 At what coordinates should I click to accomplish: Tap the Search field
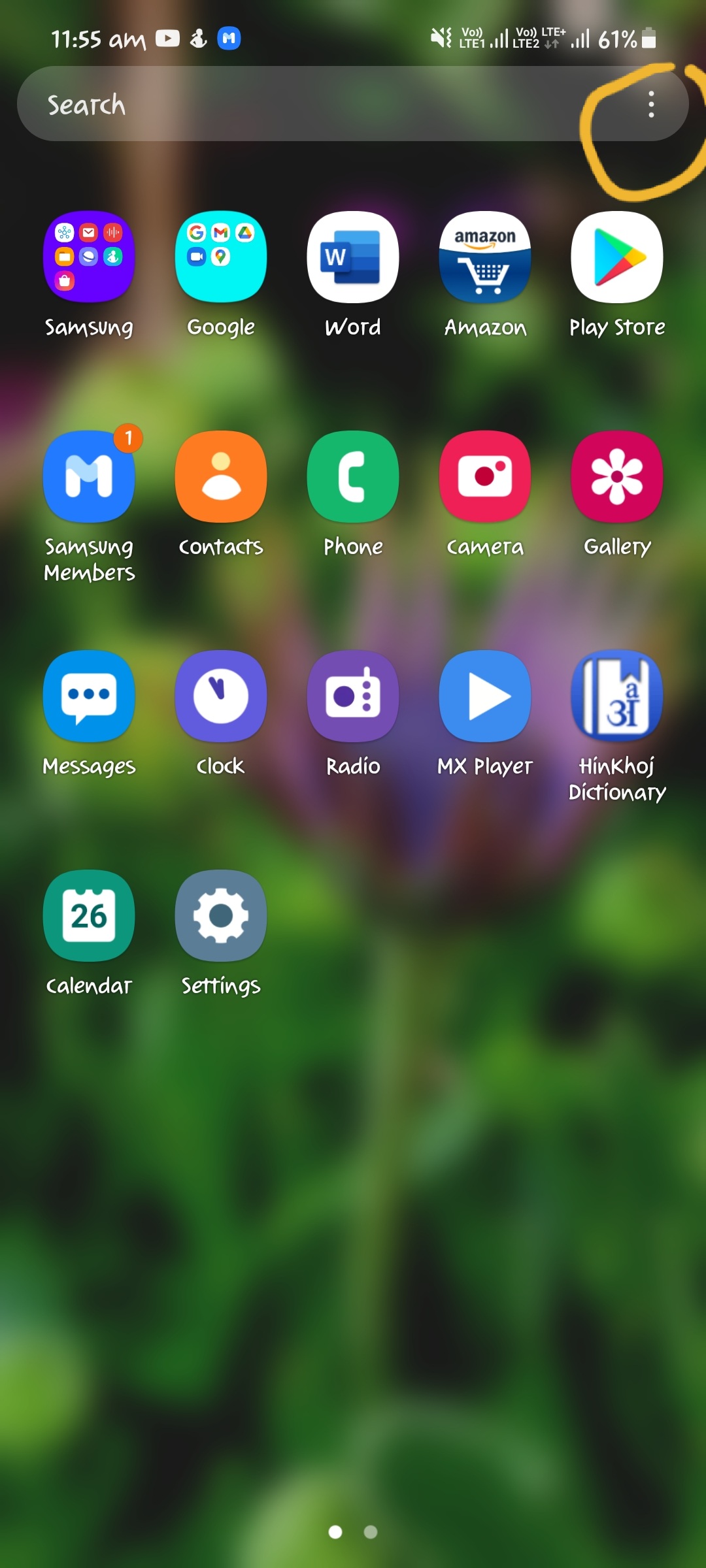coord(294,105)
